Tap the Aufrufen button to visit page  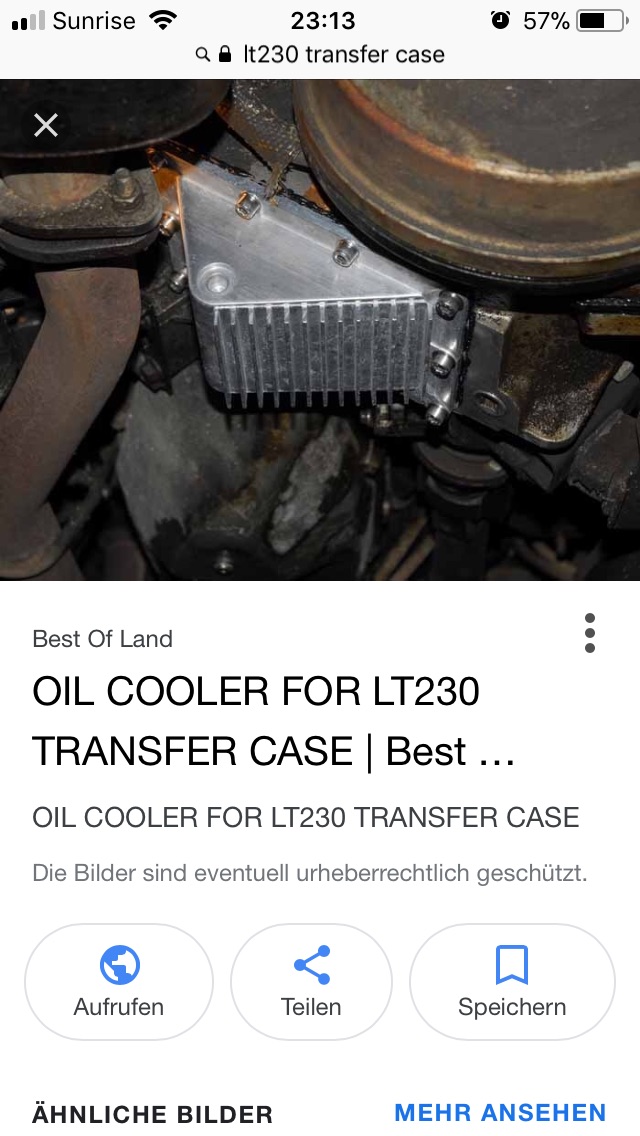coord(119,981)
